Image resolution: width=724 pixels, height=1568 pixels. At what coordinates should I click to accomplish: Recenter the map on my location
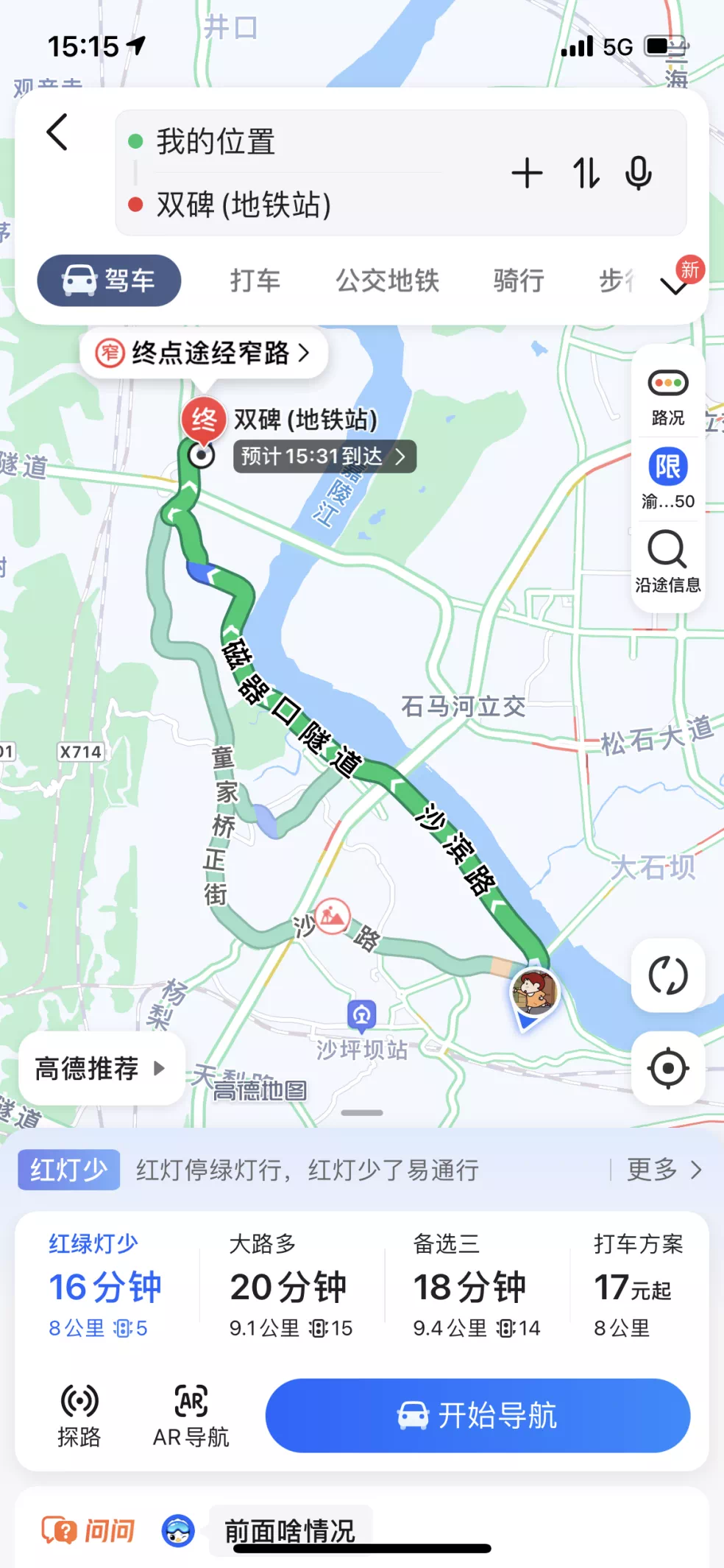tap(667, 1068)
